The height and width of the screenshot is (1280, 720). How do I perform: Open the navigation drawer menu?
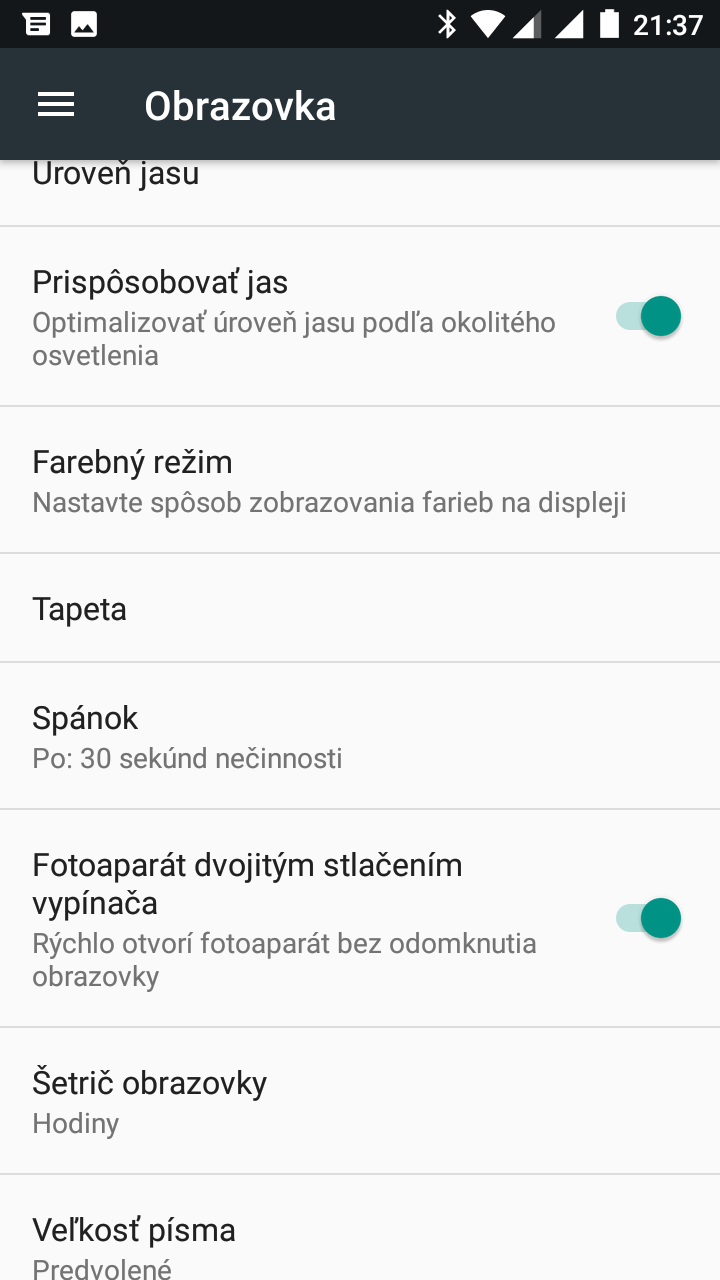click(56, 105)
